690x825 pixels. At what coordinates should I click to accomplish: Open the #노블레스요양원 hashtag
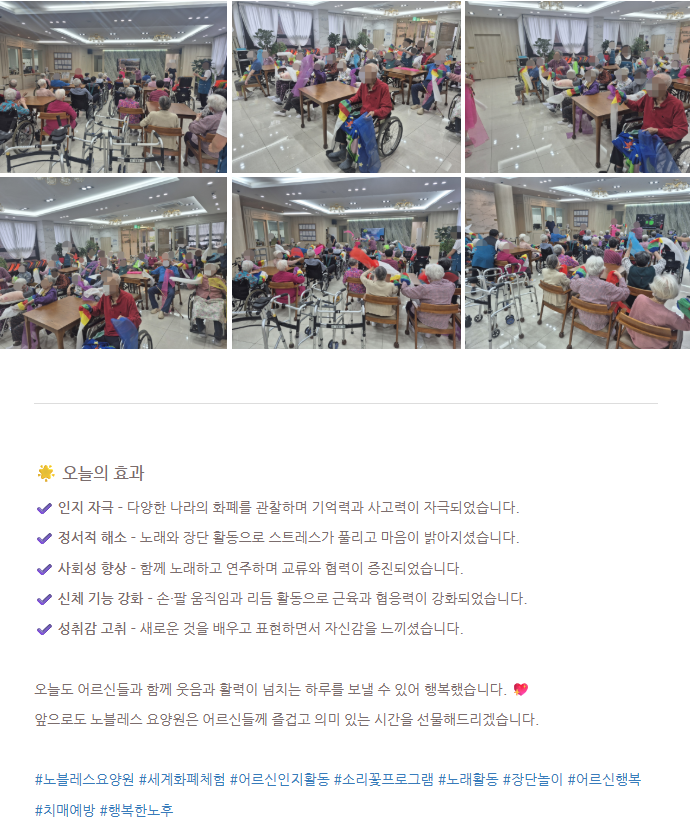(83, 778)
